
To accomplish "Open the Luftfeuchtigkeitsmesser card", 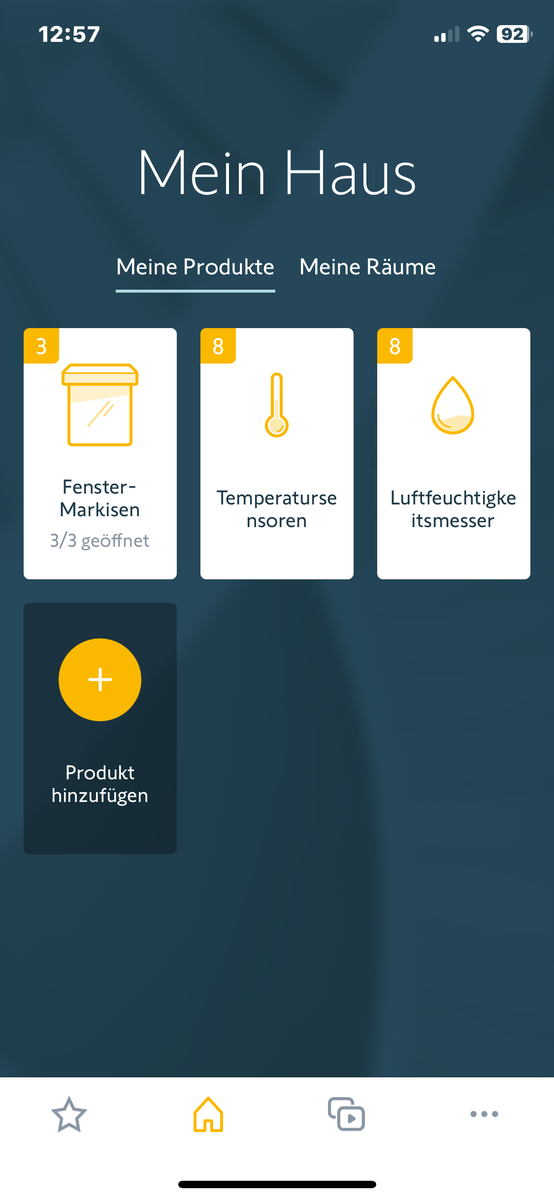I will pyautogui.click(x=453, y=453).
